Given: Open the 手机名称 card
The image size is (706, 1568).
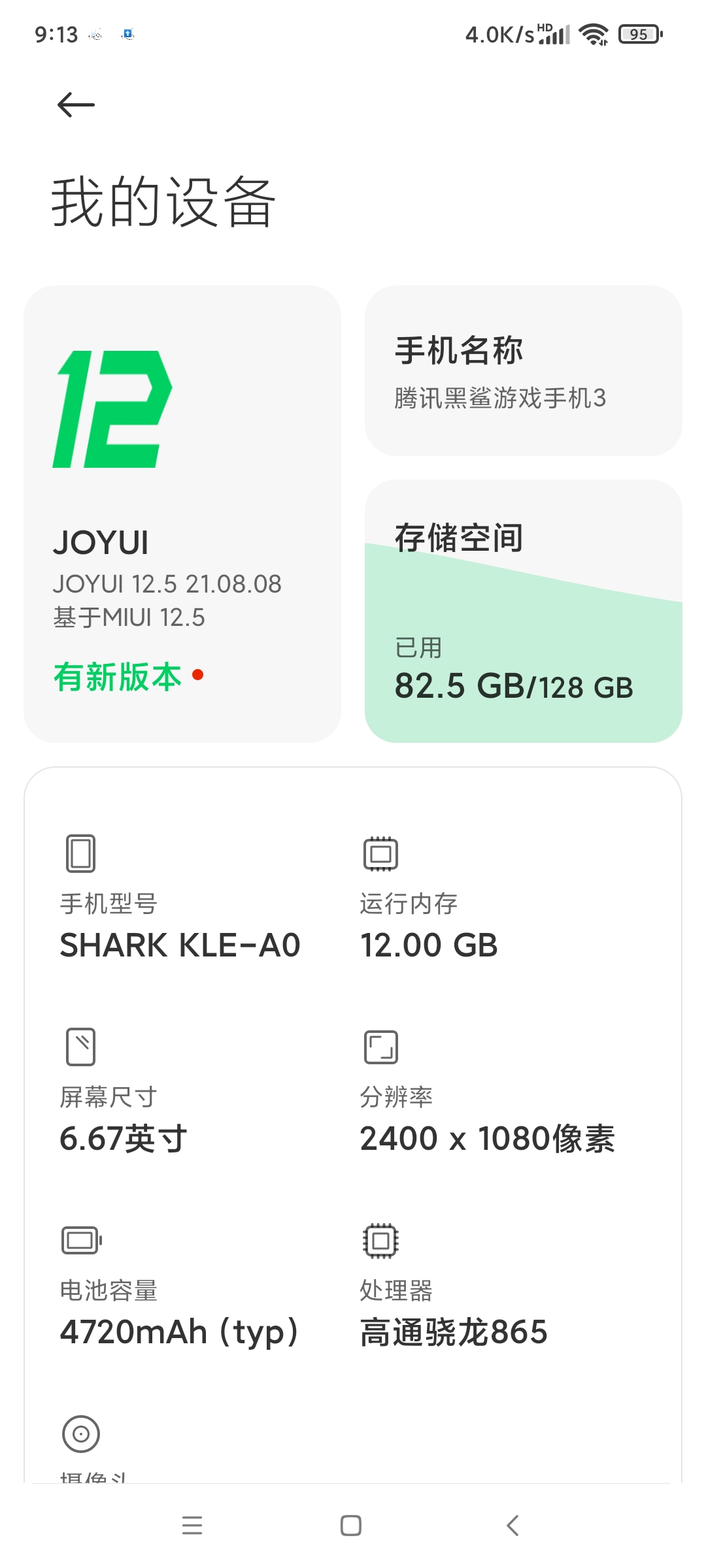Looking at the screenshot, I should coord(523,370).
